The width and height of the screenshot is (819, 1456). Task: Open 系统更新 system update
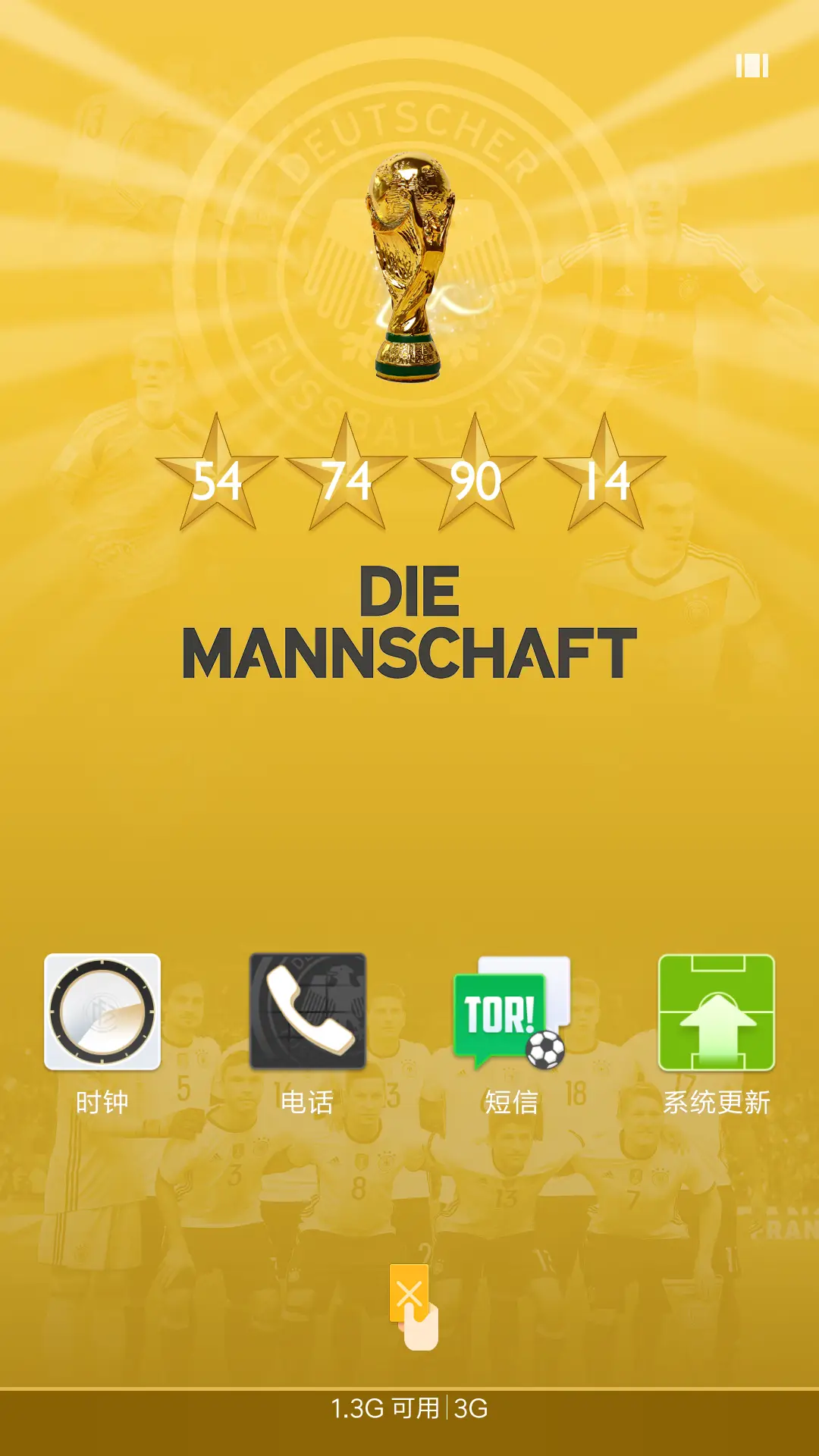pos(716,1012)
